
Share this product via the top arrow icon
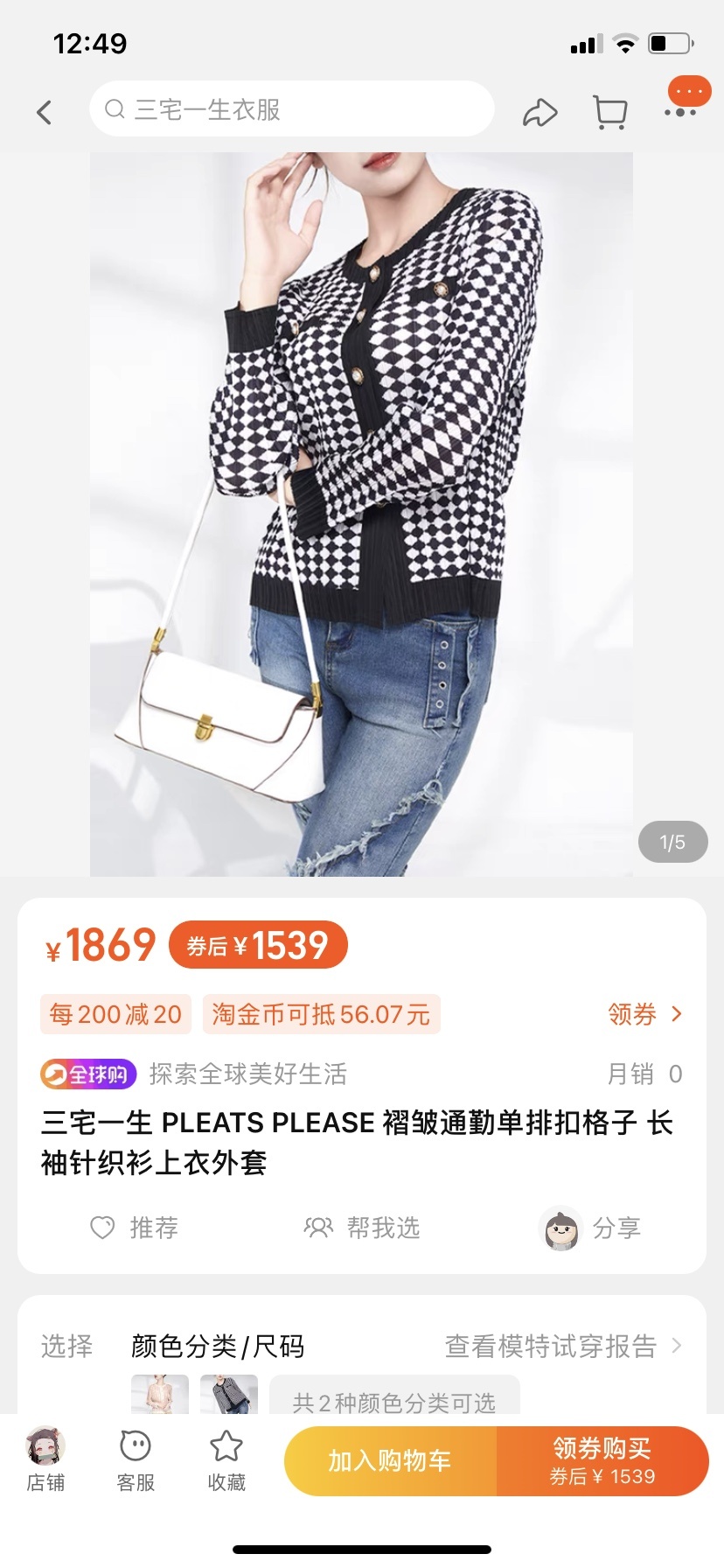[x=540, y=112]
